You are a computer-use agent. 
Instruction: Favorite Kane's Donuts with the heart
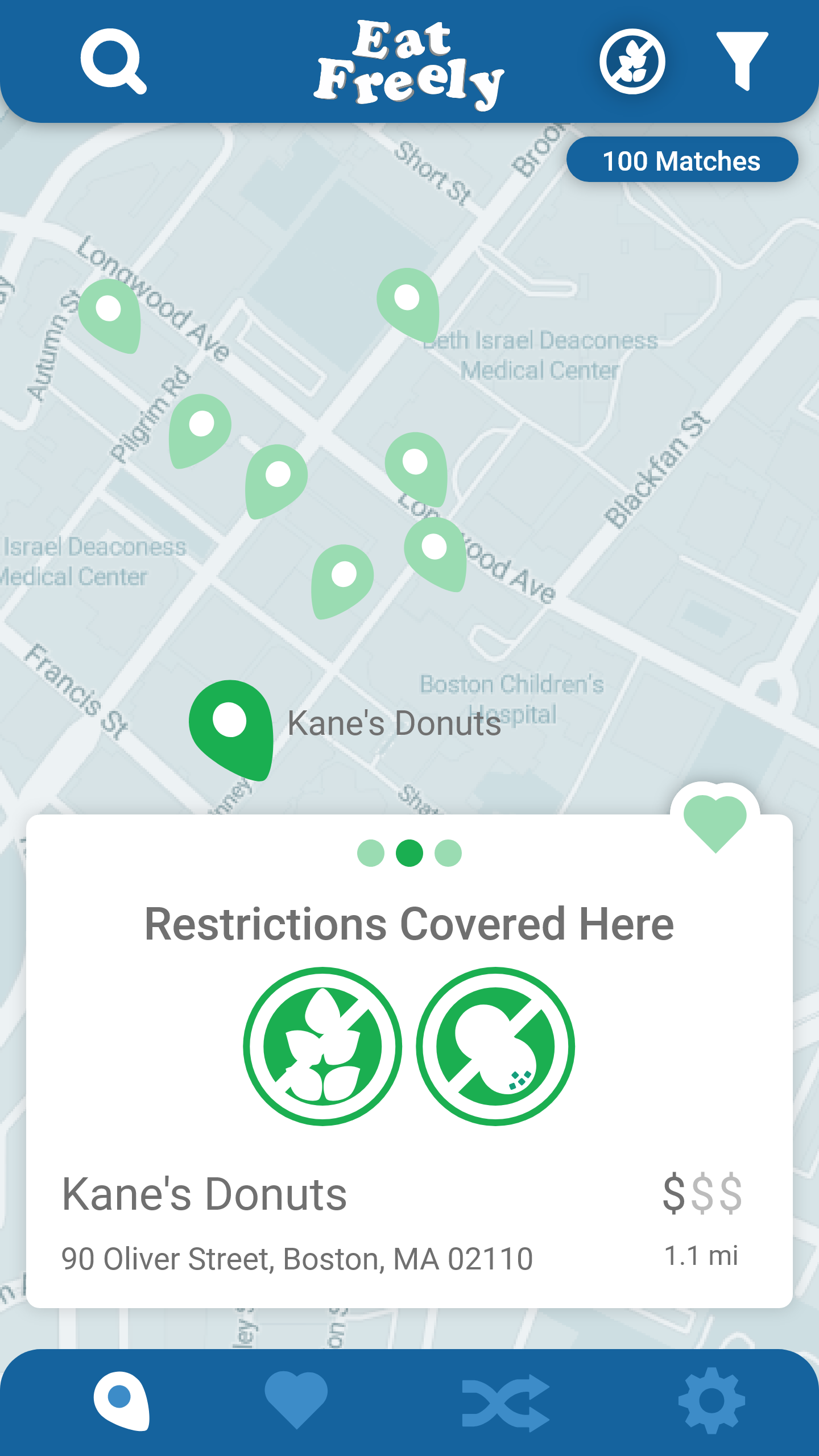point(715,824)
